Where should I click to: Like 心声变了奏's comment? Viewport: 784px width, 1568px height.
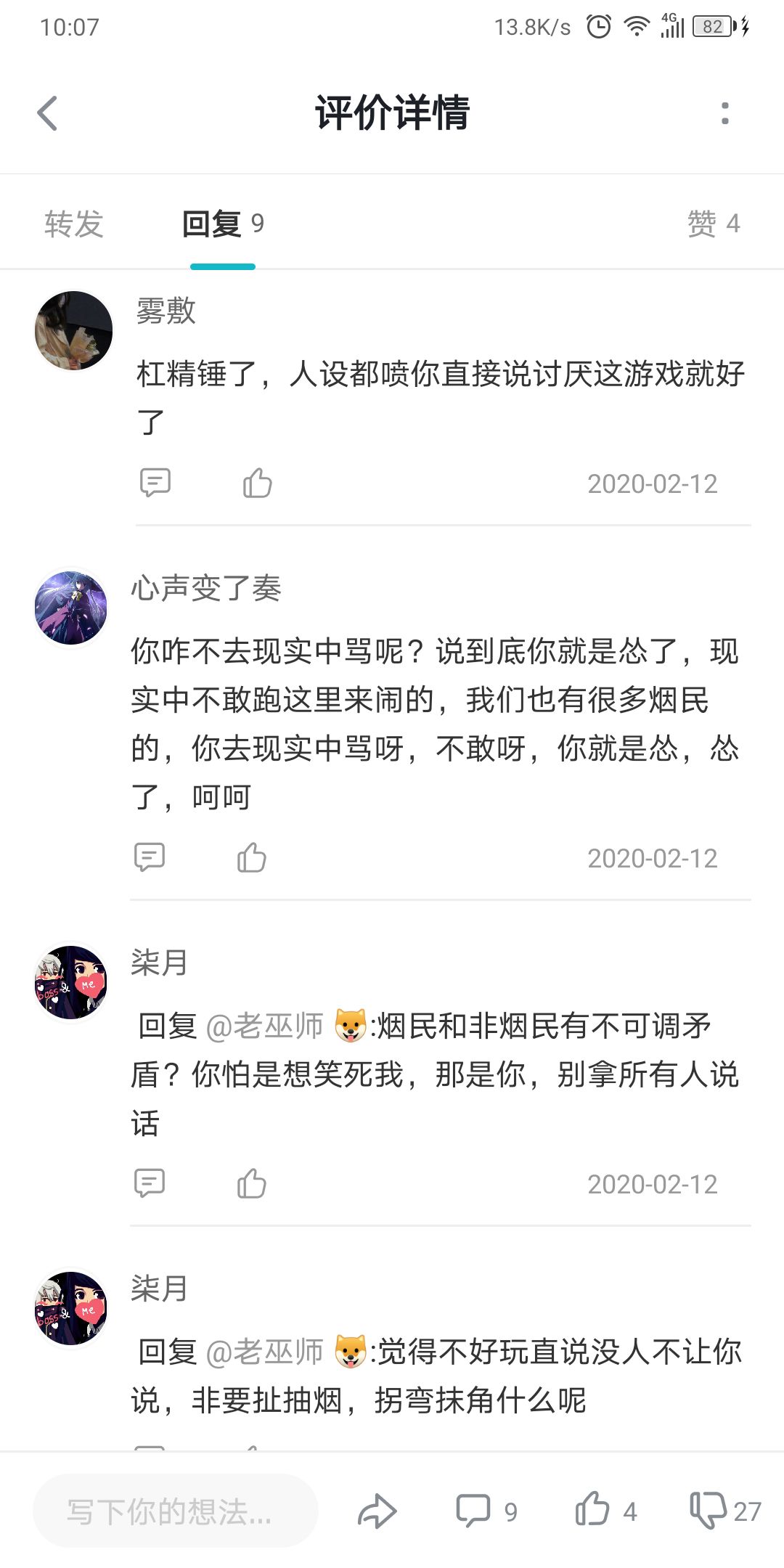coord(252,857)
